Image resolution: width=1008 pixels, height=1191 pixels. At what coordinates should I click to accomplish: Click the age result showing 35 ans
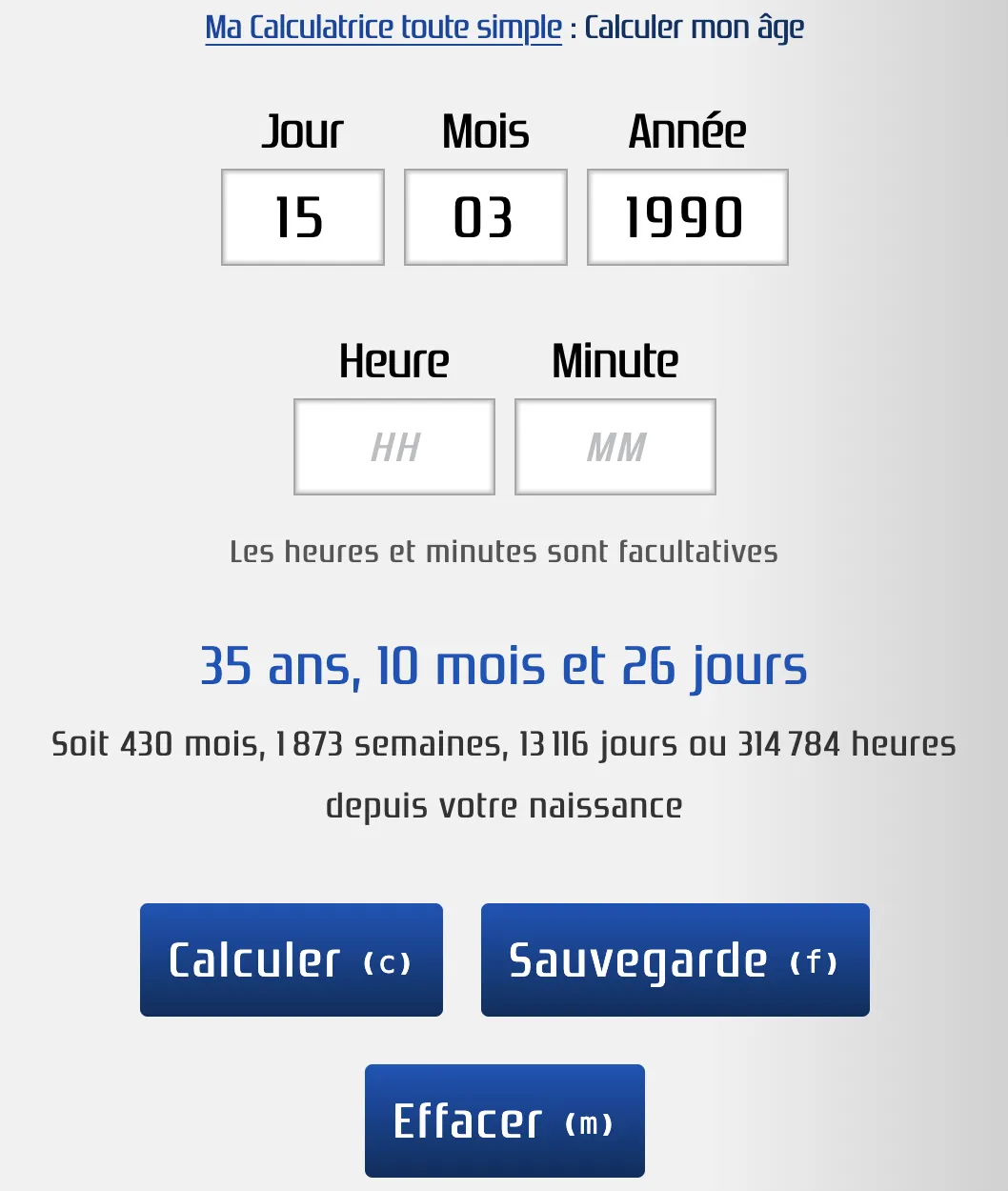pyautogui.click(x=504, y=665)
